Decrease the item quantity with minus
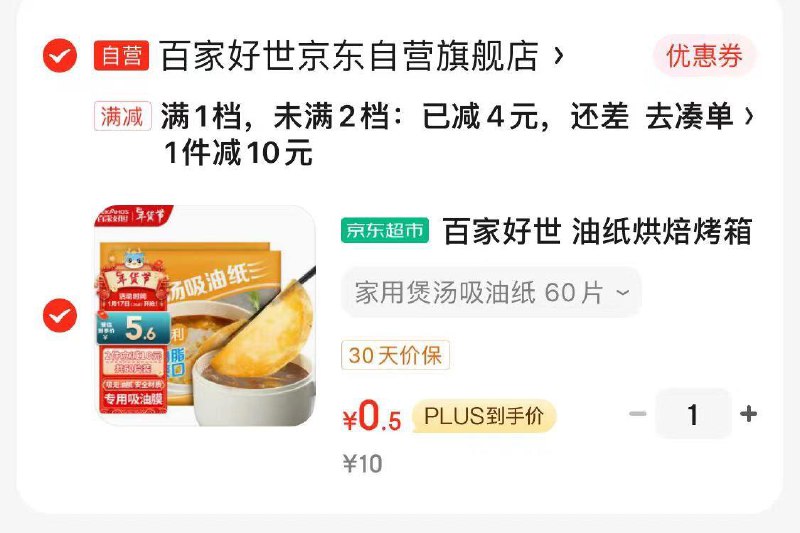The width and height of the screenshot is (800, 533). (x=638, y=414)
